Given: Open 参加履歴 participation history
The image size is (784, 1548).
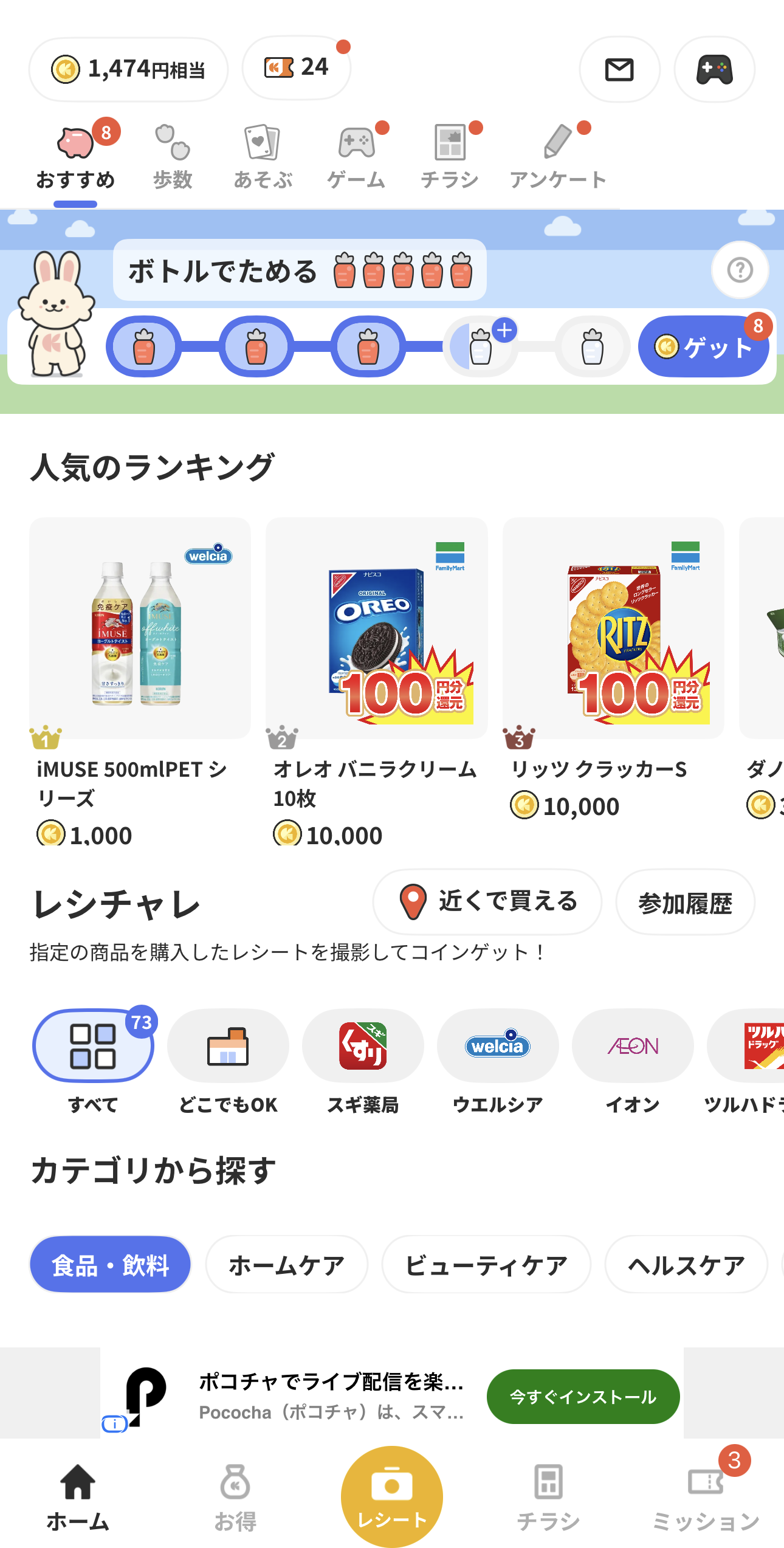Looking at the screenshot, I should click(685, 903).
